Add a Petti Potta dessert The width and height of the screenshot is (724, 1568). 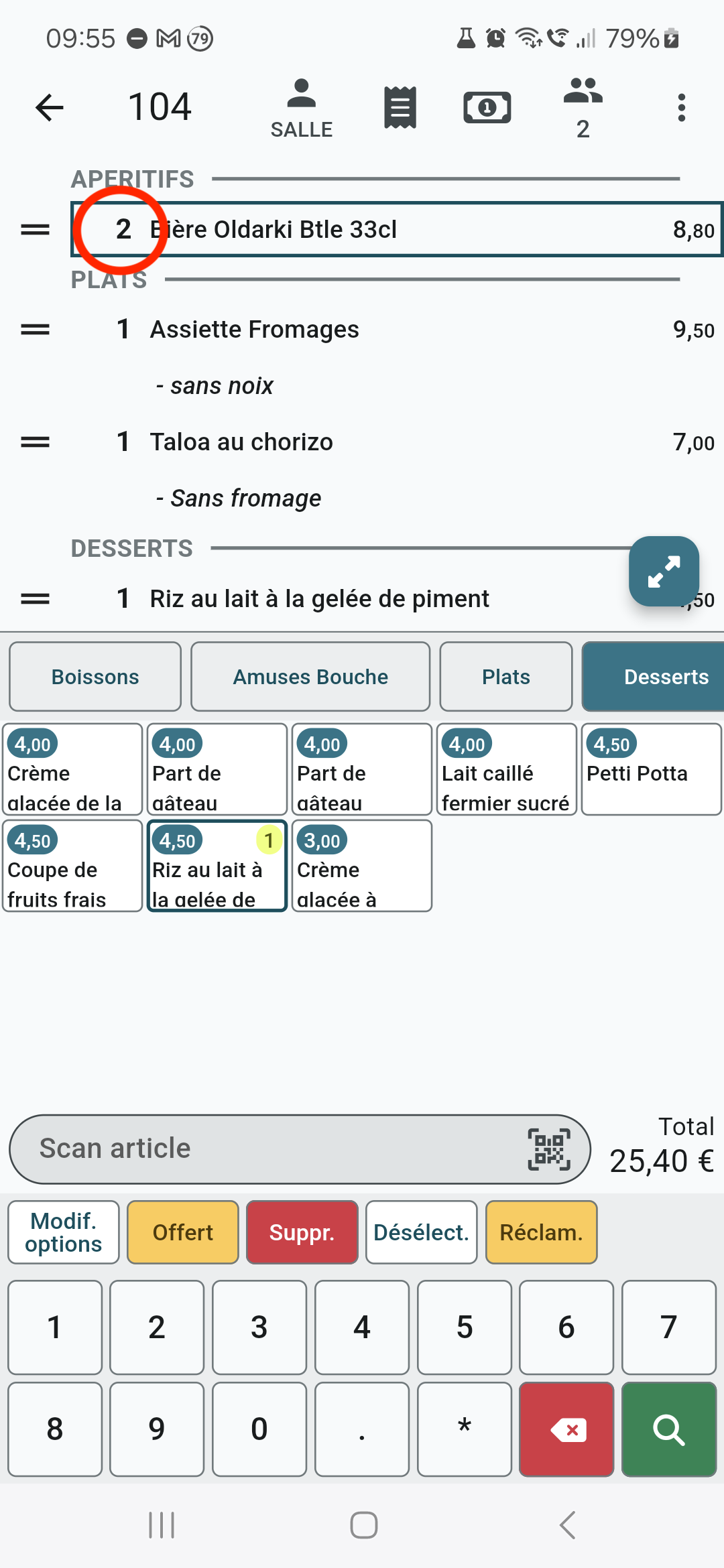[x=652, y=769]
